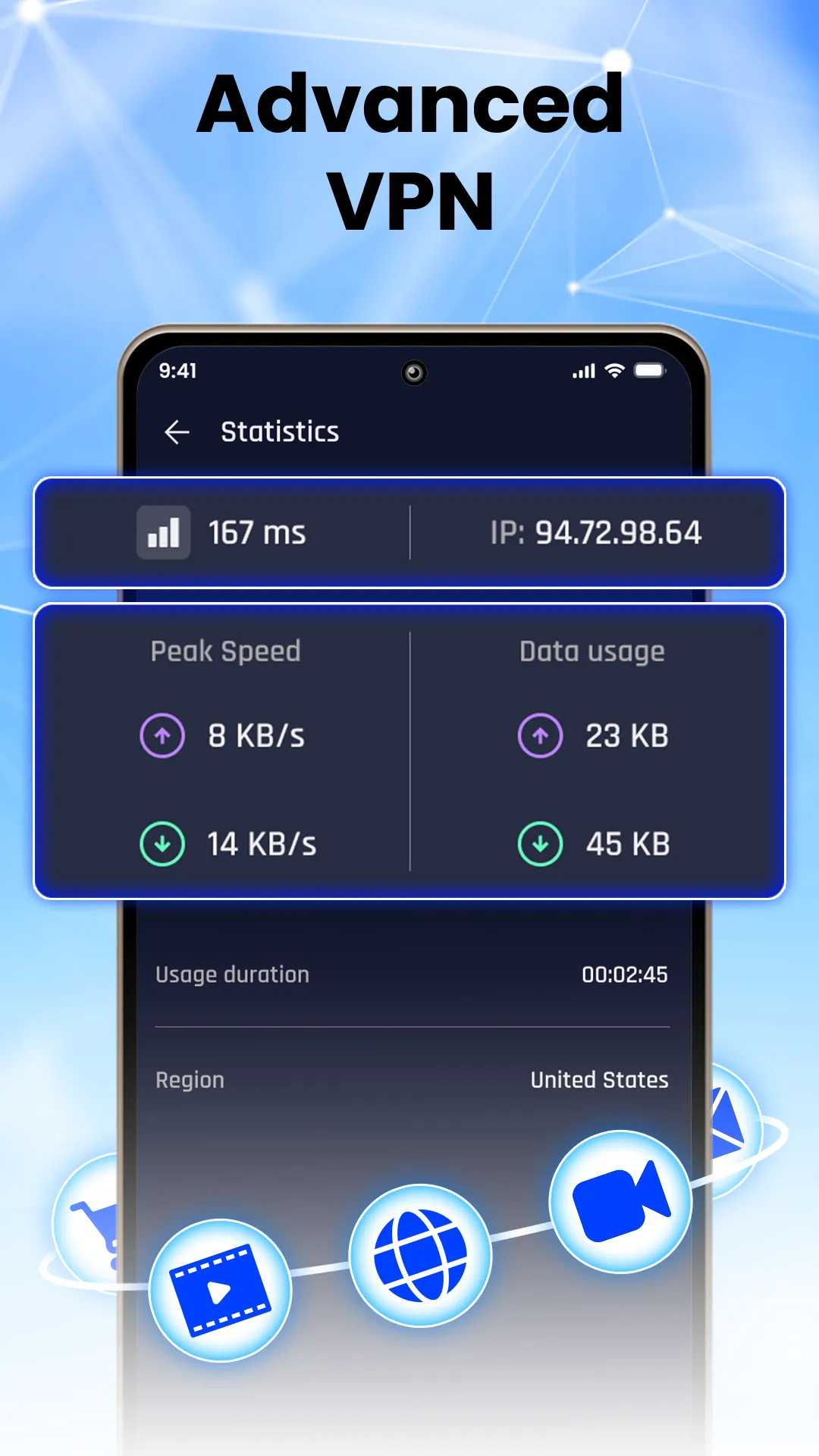
Task: Tap the back arrow next to Statistics
Action: coord(177,431)
